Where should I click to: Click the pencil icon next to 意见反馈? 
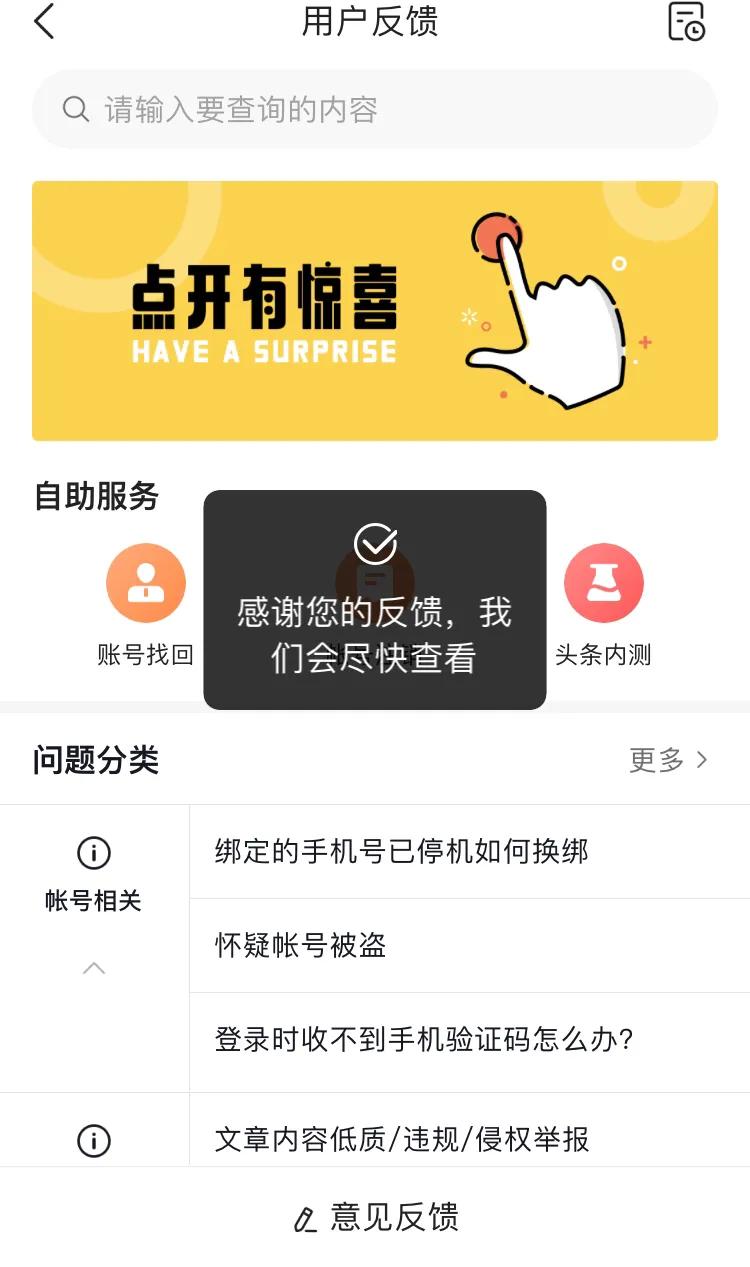(305, 1219)
